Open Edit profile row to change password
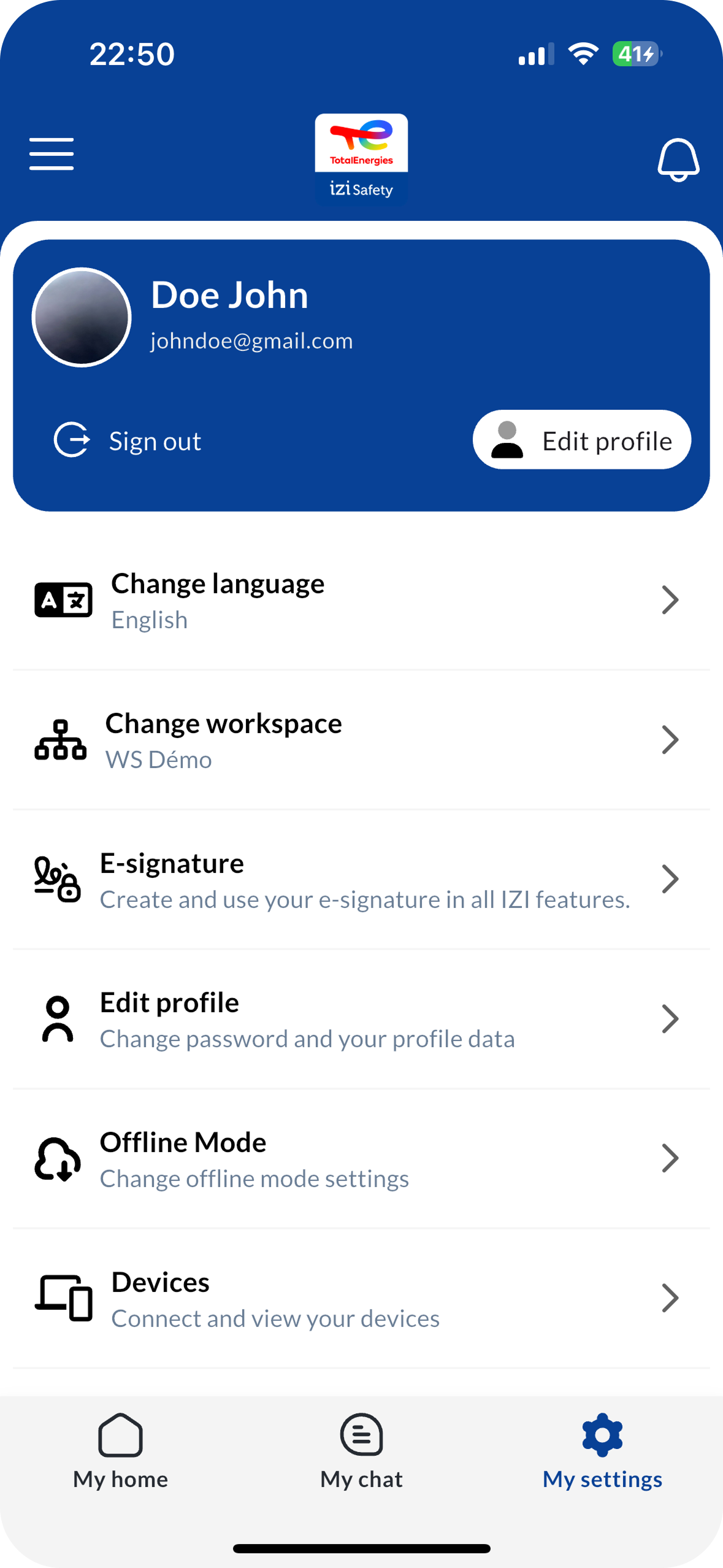Screen dimensions: 723x1568 pyautogui.click(x=361, y=1019)
